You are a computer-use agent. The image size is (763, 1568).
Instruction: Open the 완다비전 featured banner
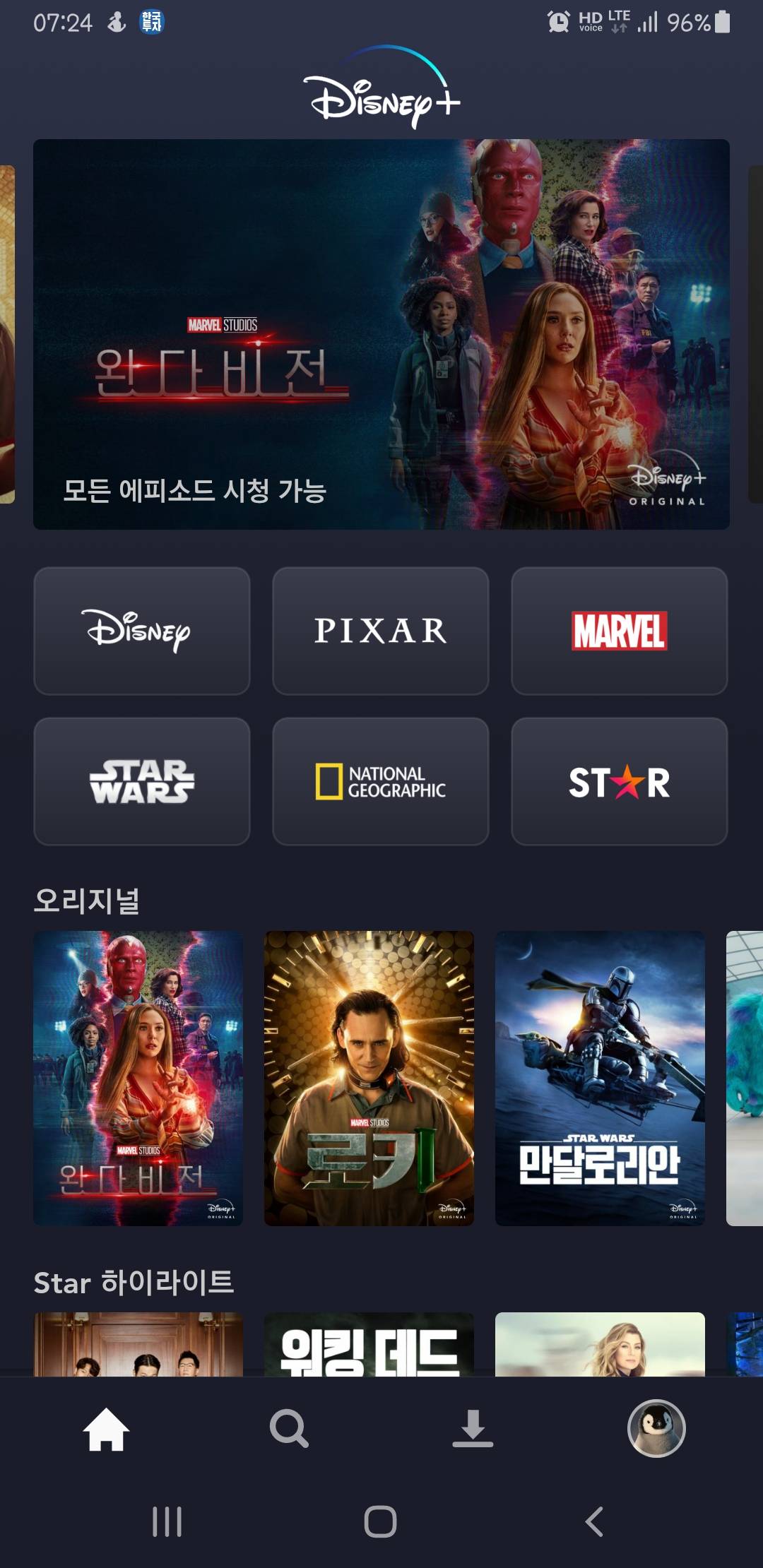381,334
